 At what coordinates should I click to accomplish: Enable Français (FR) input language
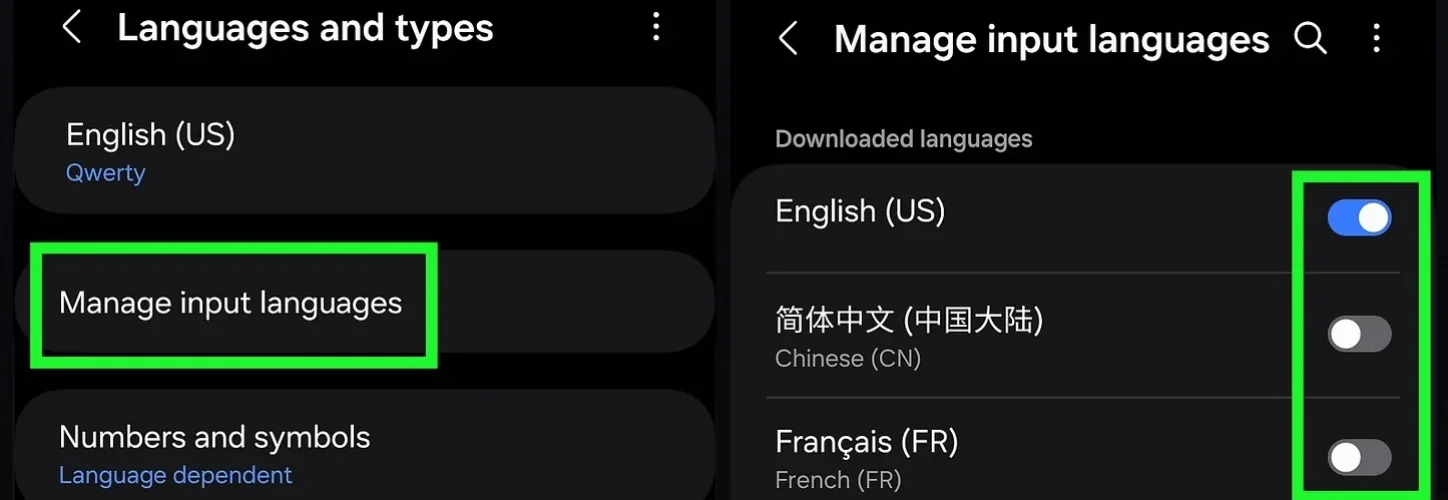coord(1358,458)
